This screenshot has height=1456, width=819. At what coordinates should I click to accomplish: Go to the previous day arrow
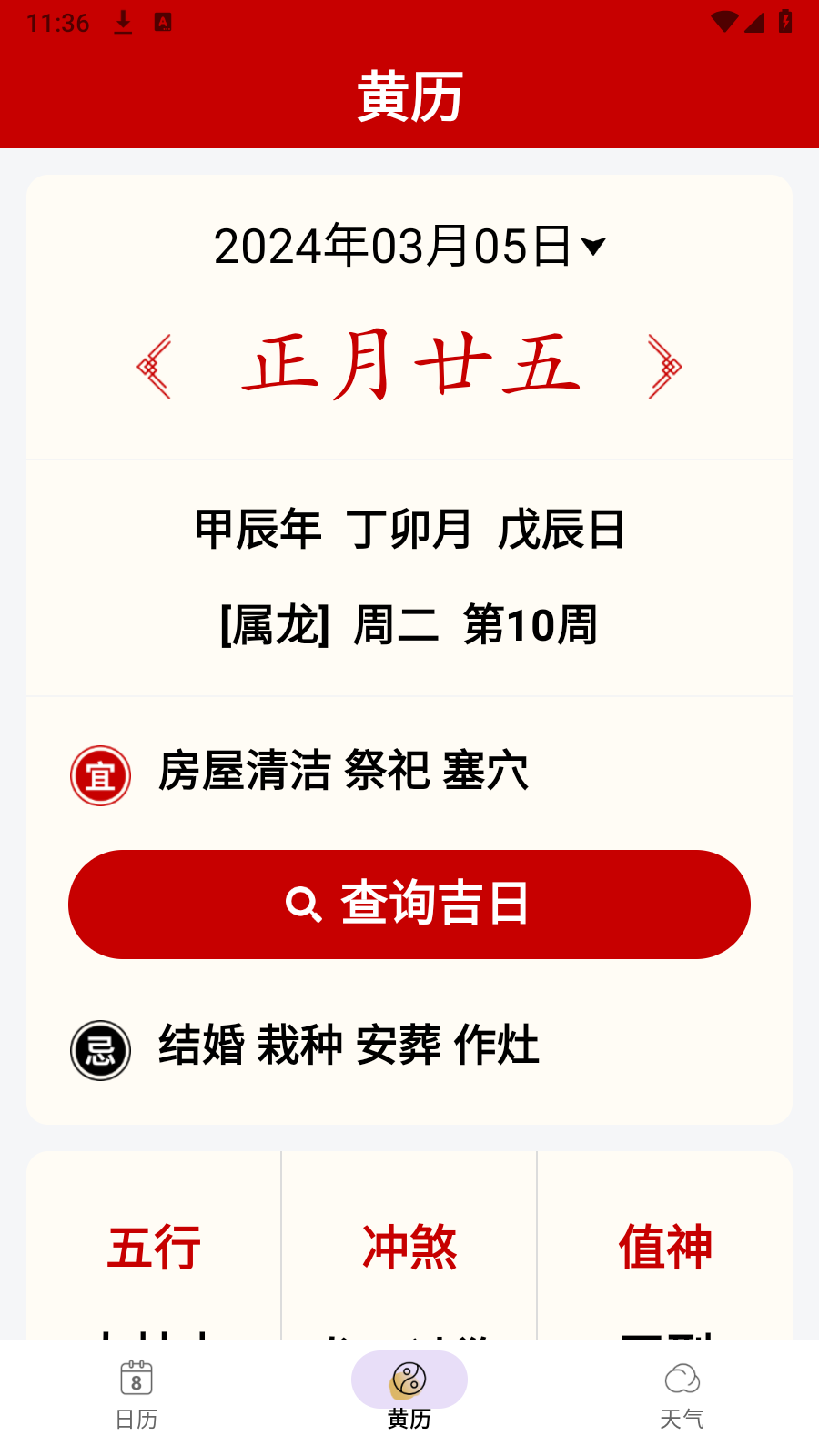point(154,367)
